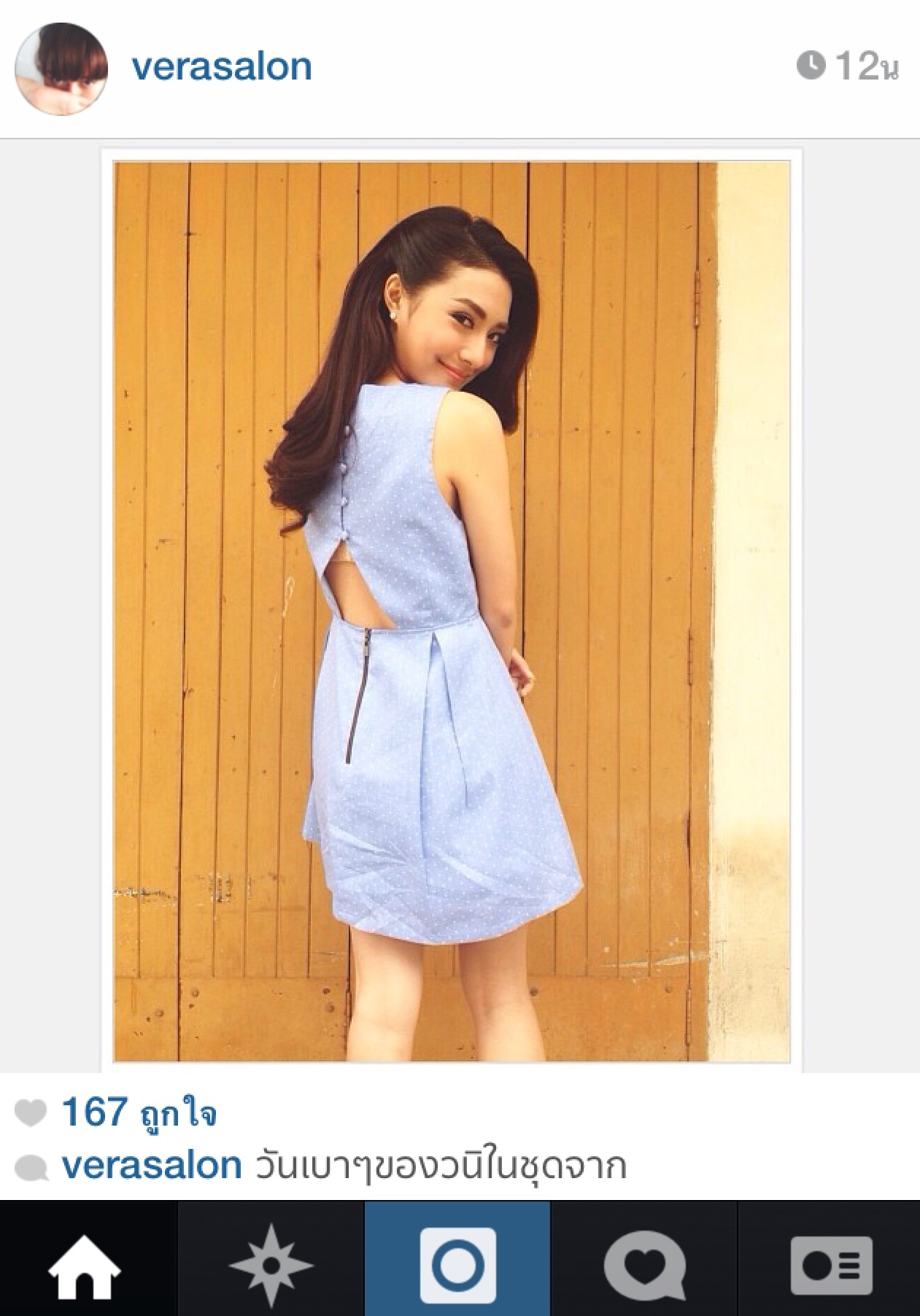Viewport: 920px width, 1316px height.
Task: Open the posted photo of the blue dress
Action: [x=452, y=611]
